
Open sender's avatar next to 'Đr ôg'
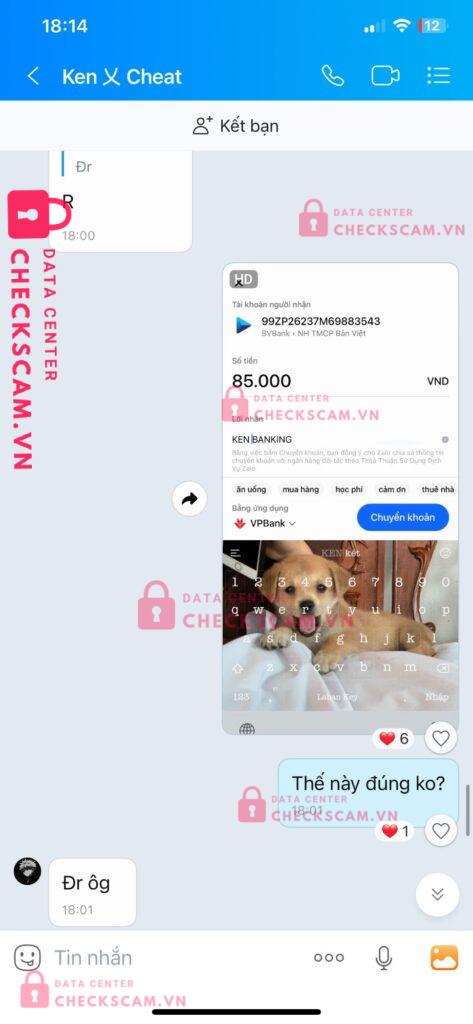(27, 871)
